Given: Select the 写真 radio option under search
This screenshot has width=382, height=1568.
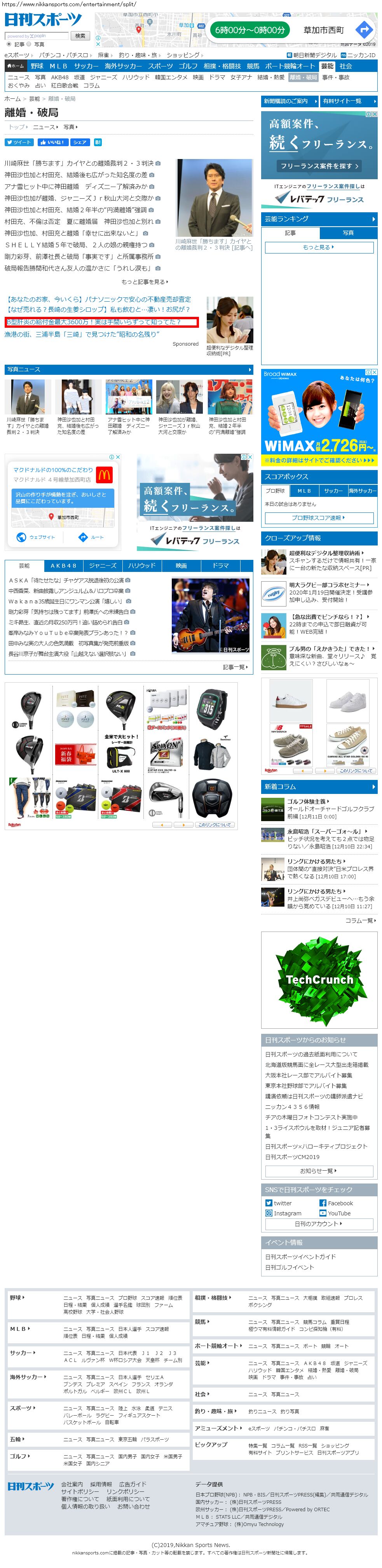Looking at the screenshot, I should (x=29, y=44).
